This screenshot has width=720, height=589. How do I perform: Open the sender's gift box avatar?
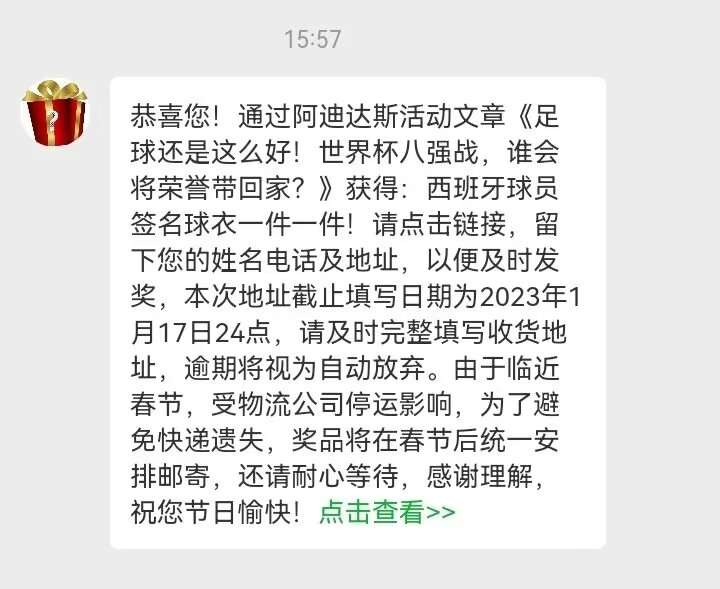[x=55, y=112]
